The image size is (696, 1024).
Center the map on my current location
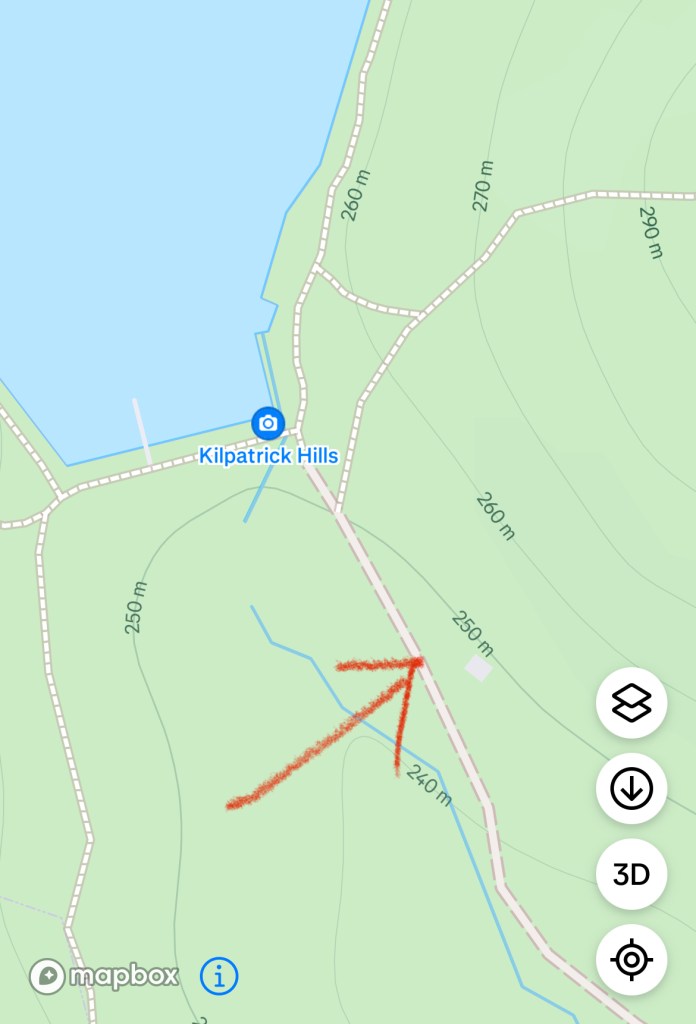click(631, 960)
